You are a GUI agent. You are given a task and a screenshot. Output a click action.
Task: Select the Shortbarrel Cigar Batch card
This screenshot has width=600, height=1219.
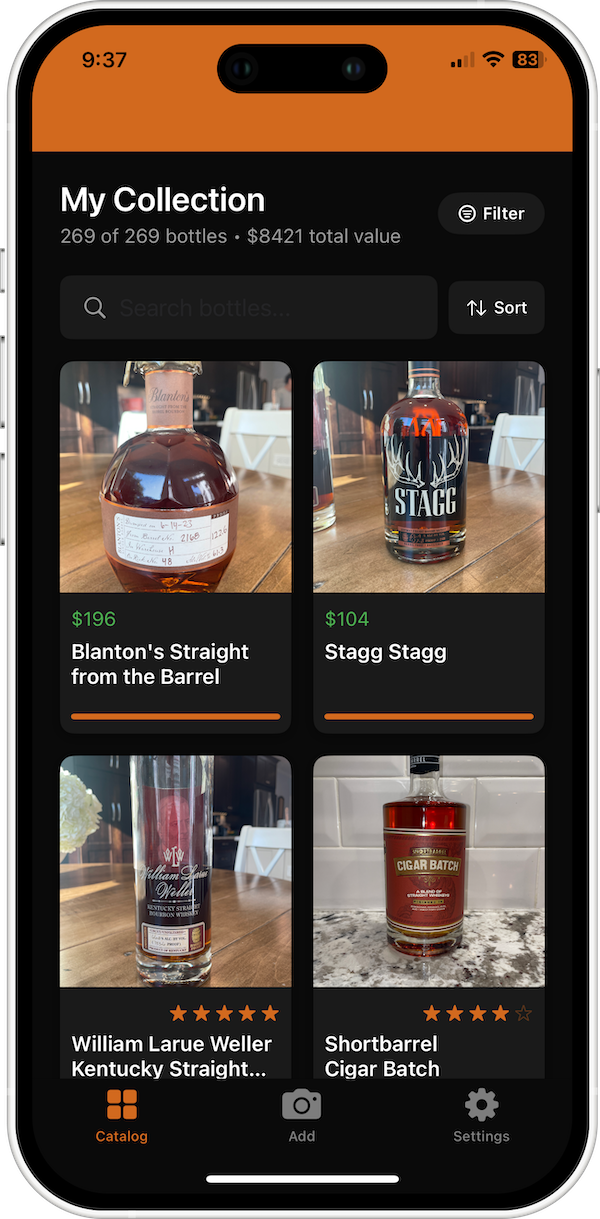(x=429, y=915)
